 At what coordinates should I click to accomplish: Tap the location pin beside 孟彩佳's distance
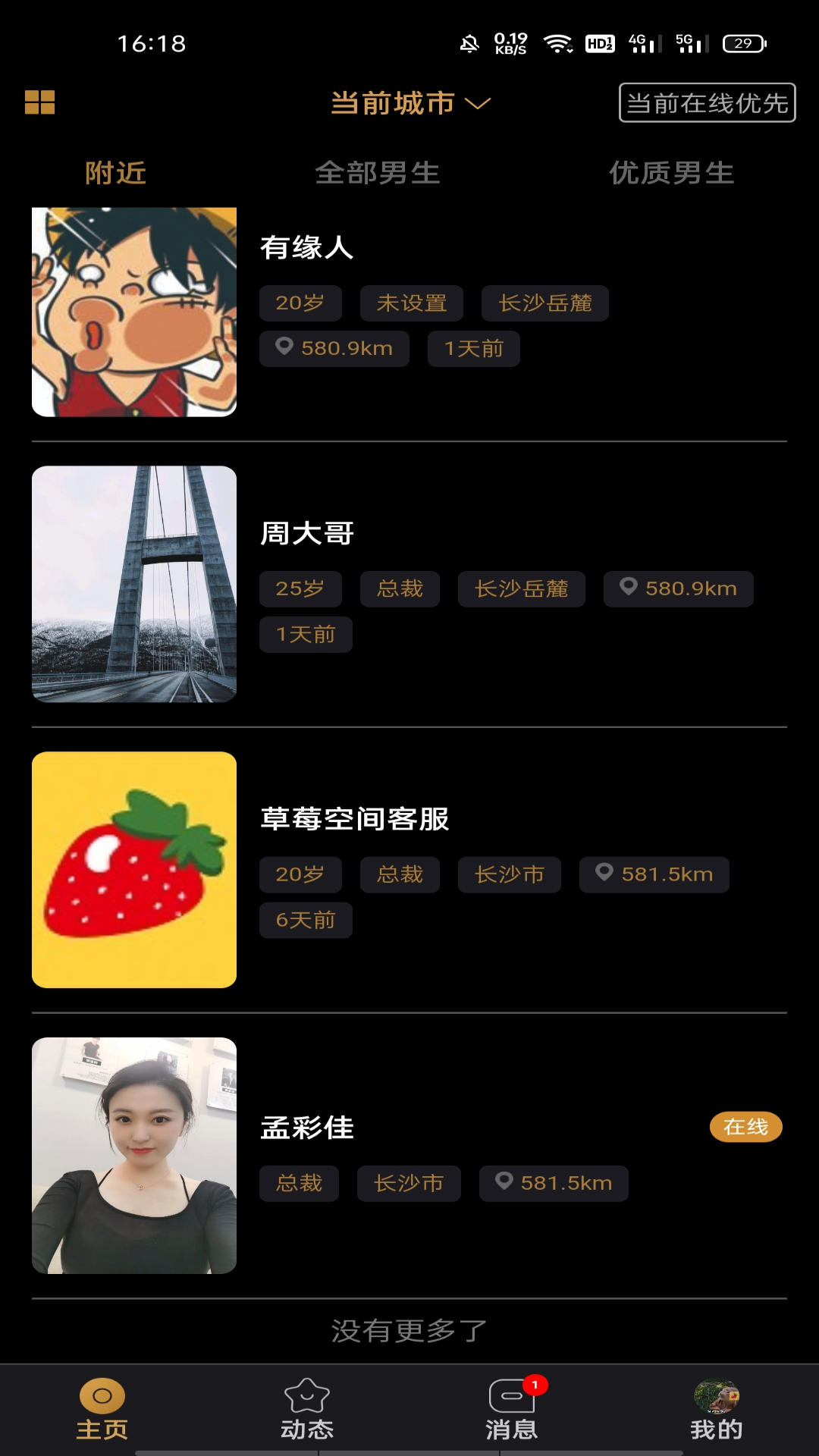click(501, 1183)
